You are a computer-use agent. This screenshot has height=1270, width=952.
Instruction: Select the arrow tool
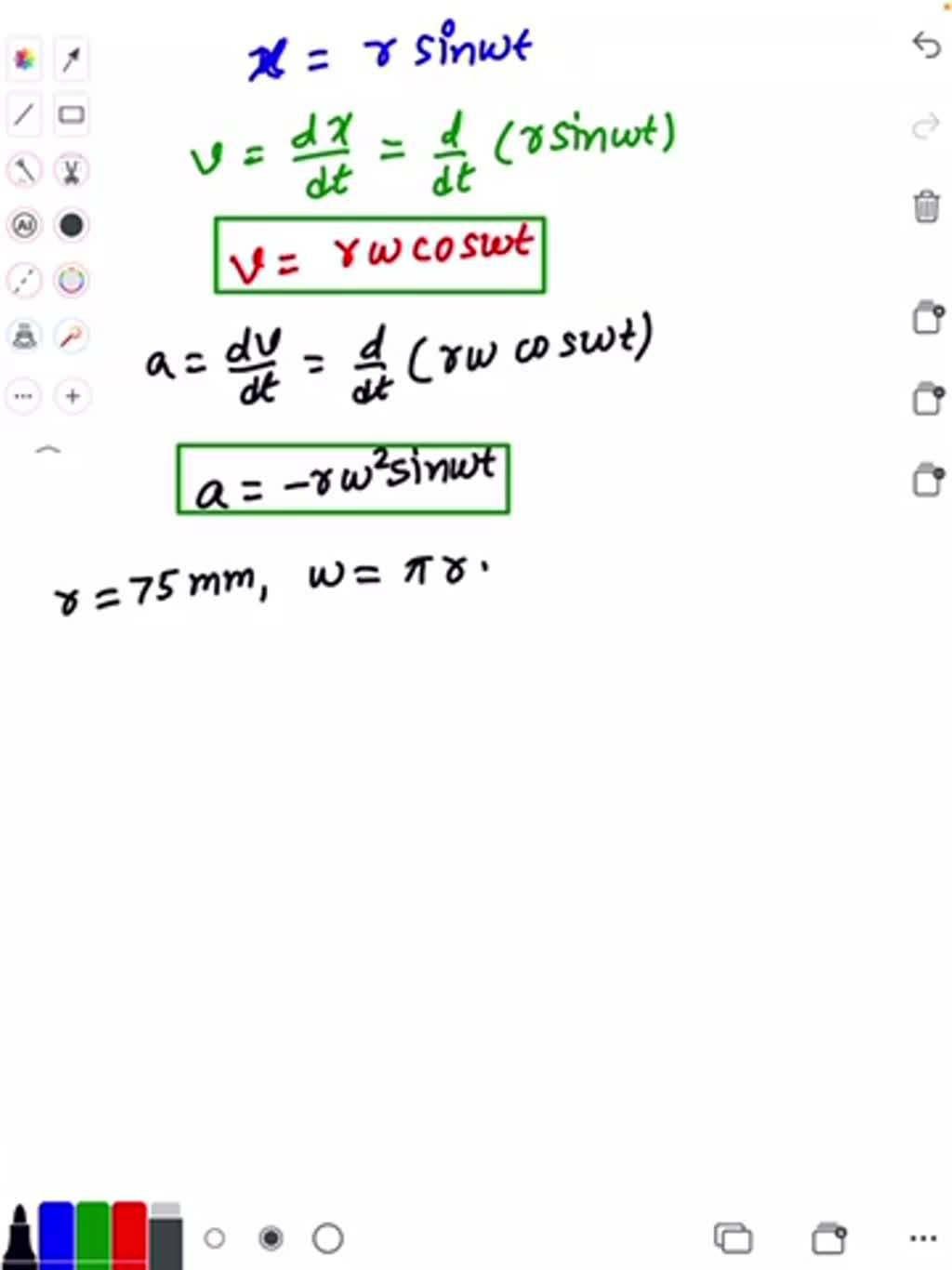72,60
